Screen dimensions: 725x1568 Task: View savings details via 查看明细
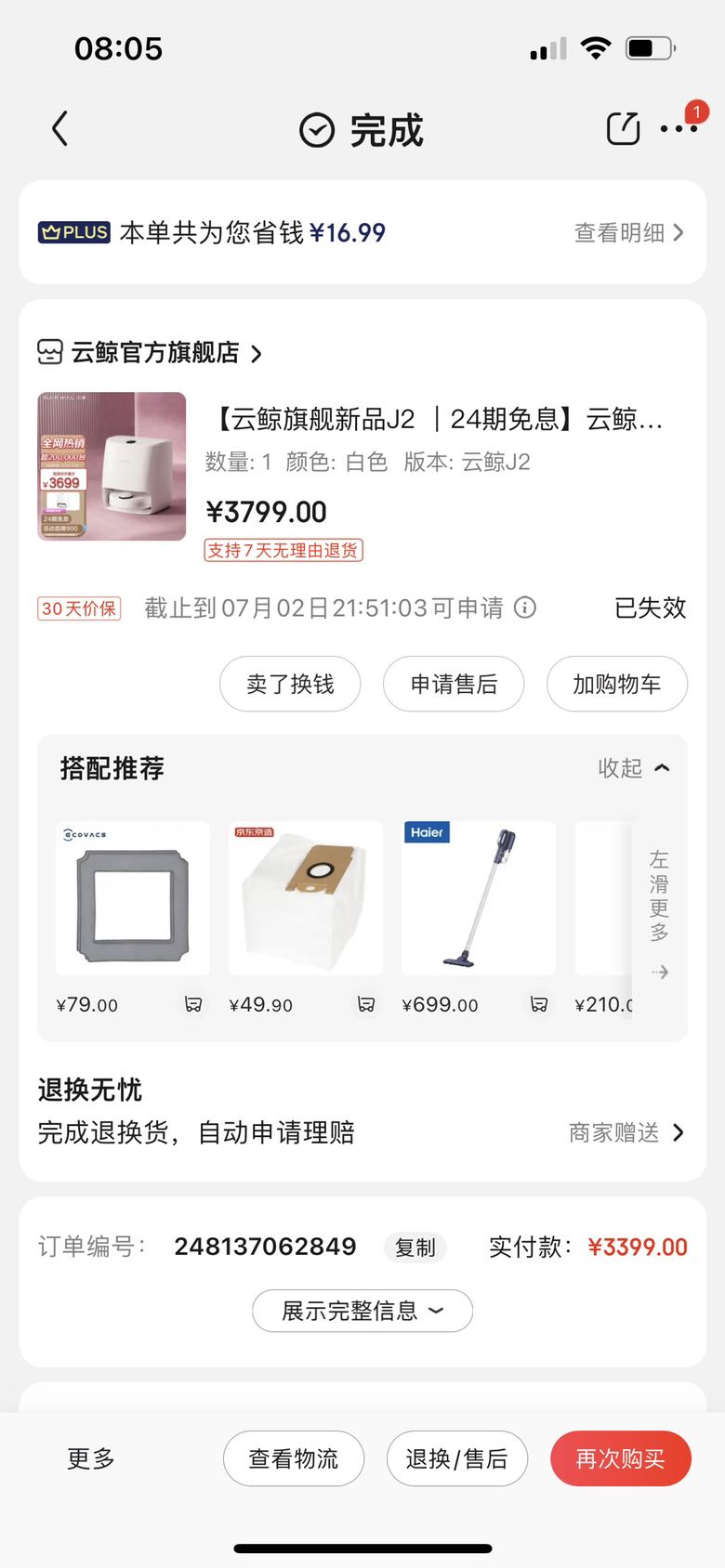[x=628, y=232]
